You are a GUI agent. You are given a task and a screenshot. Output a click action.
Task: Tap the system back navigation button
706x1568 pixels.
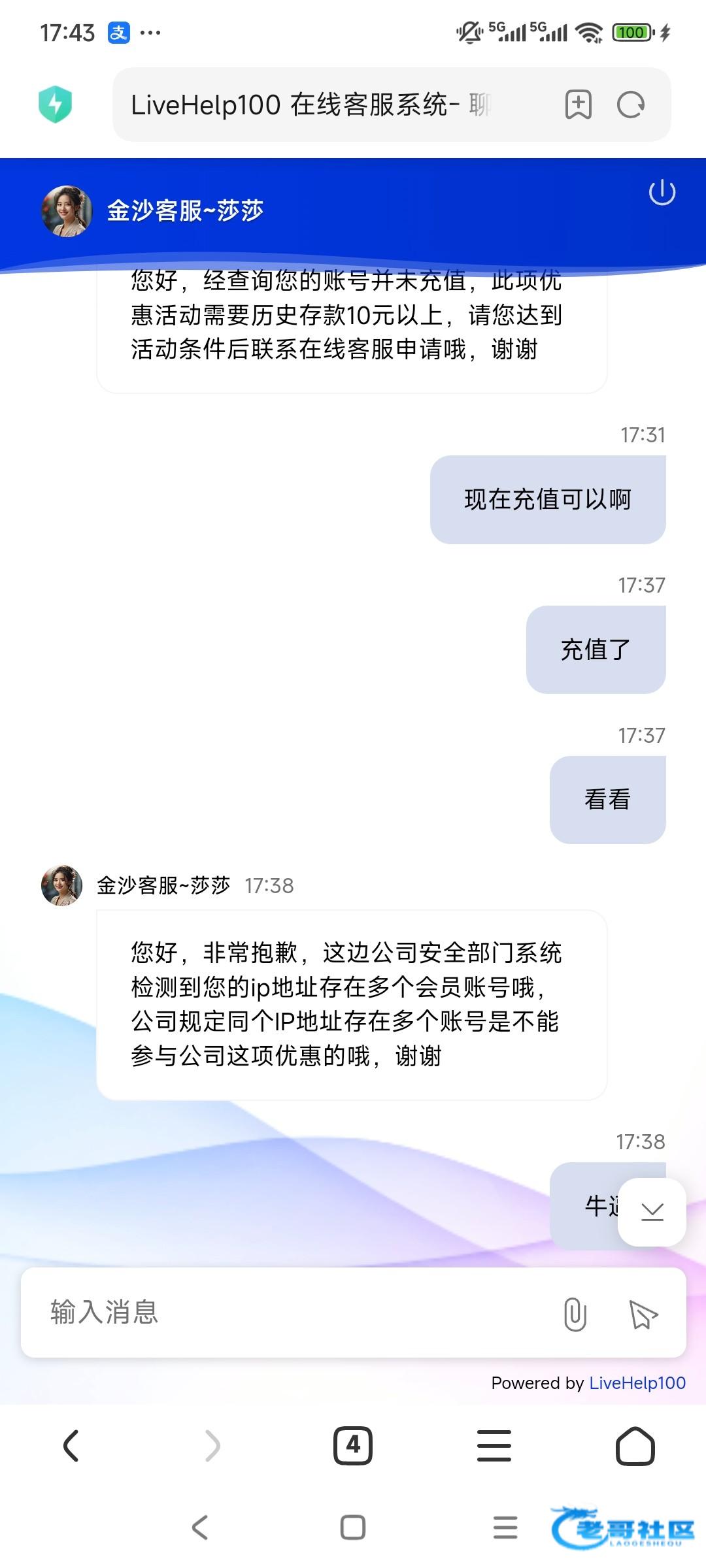pyautogui.click(x=199, y=1527)
